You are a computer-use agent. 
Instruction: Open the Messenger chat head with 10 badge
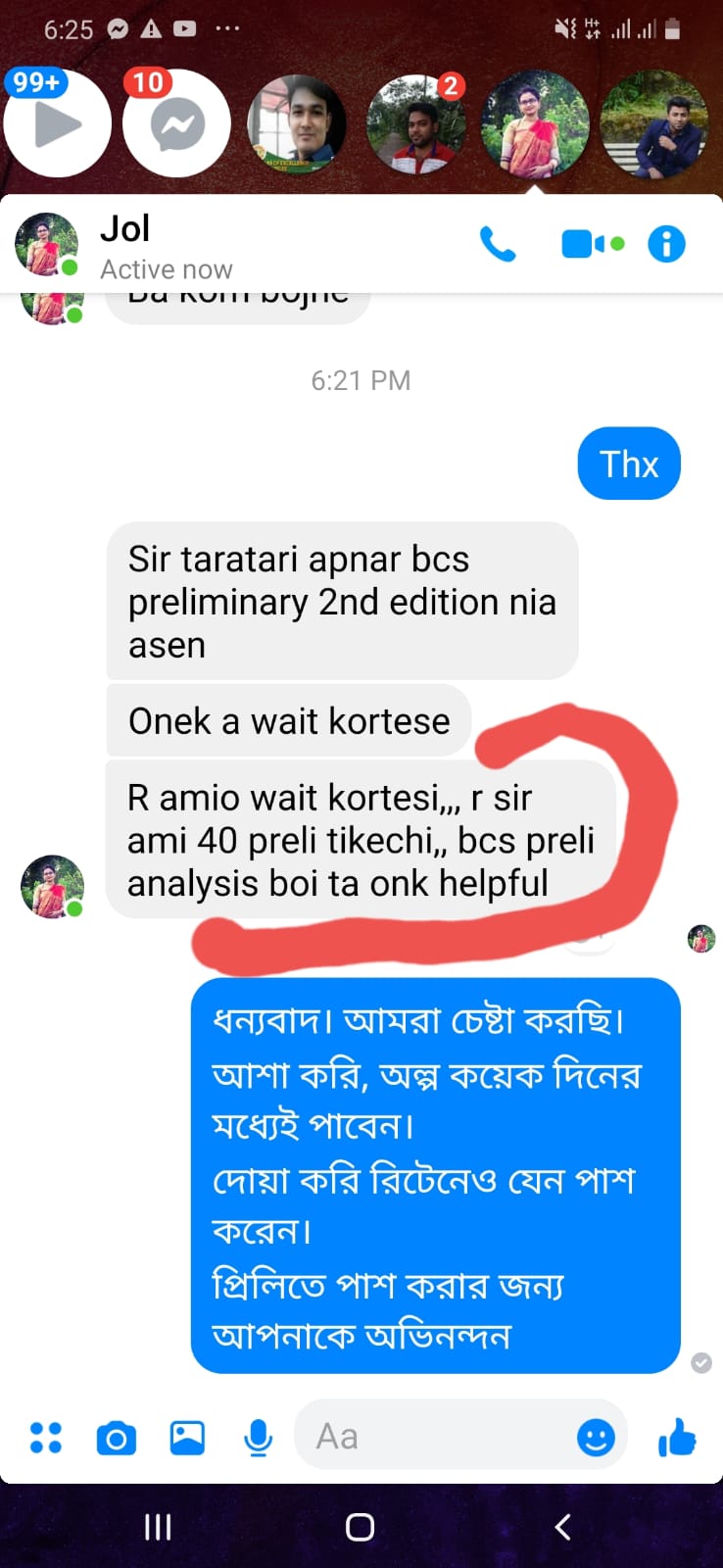coord(176,124)
